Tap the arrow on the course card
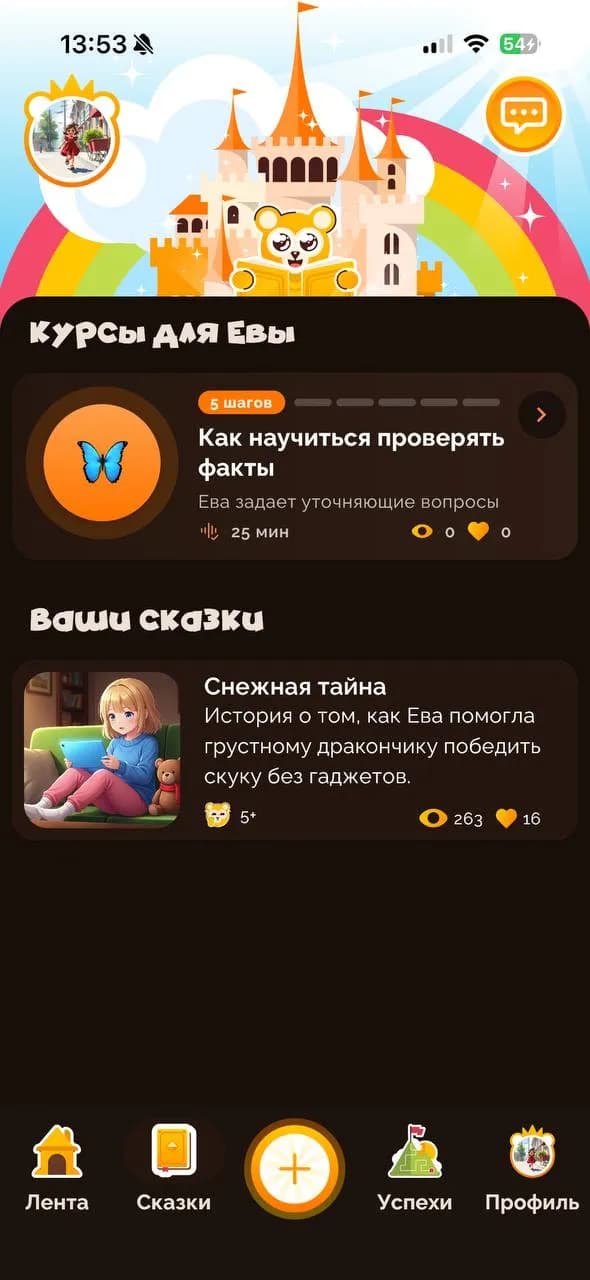The image size is (590, 1280). click(x=542, y=414)
